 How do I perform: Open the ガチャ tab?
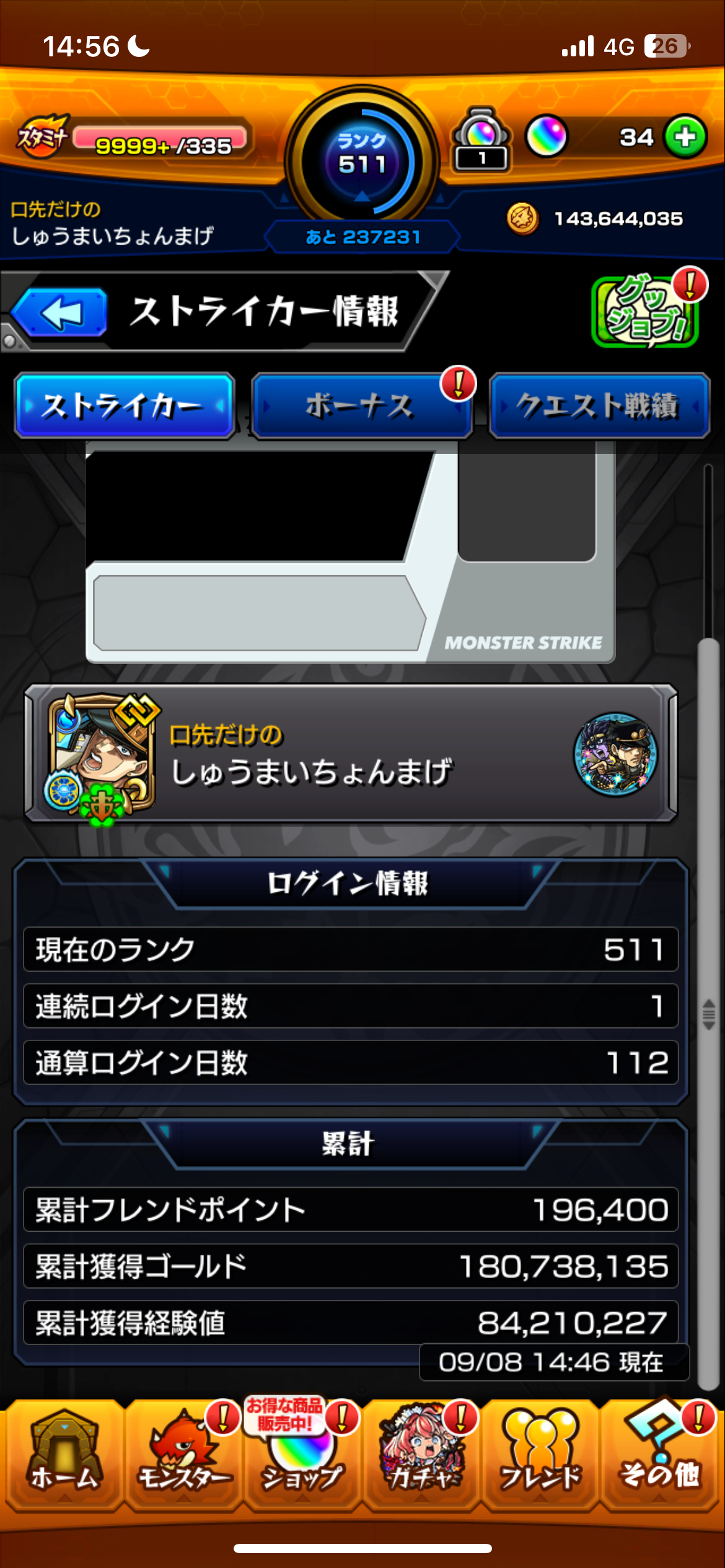(x=421, y=1455)
